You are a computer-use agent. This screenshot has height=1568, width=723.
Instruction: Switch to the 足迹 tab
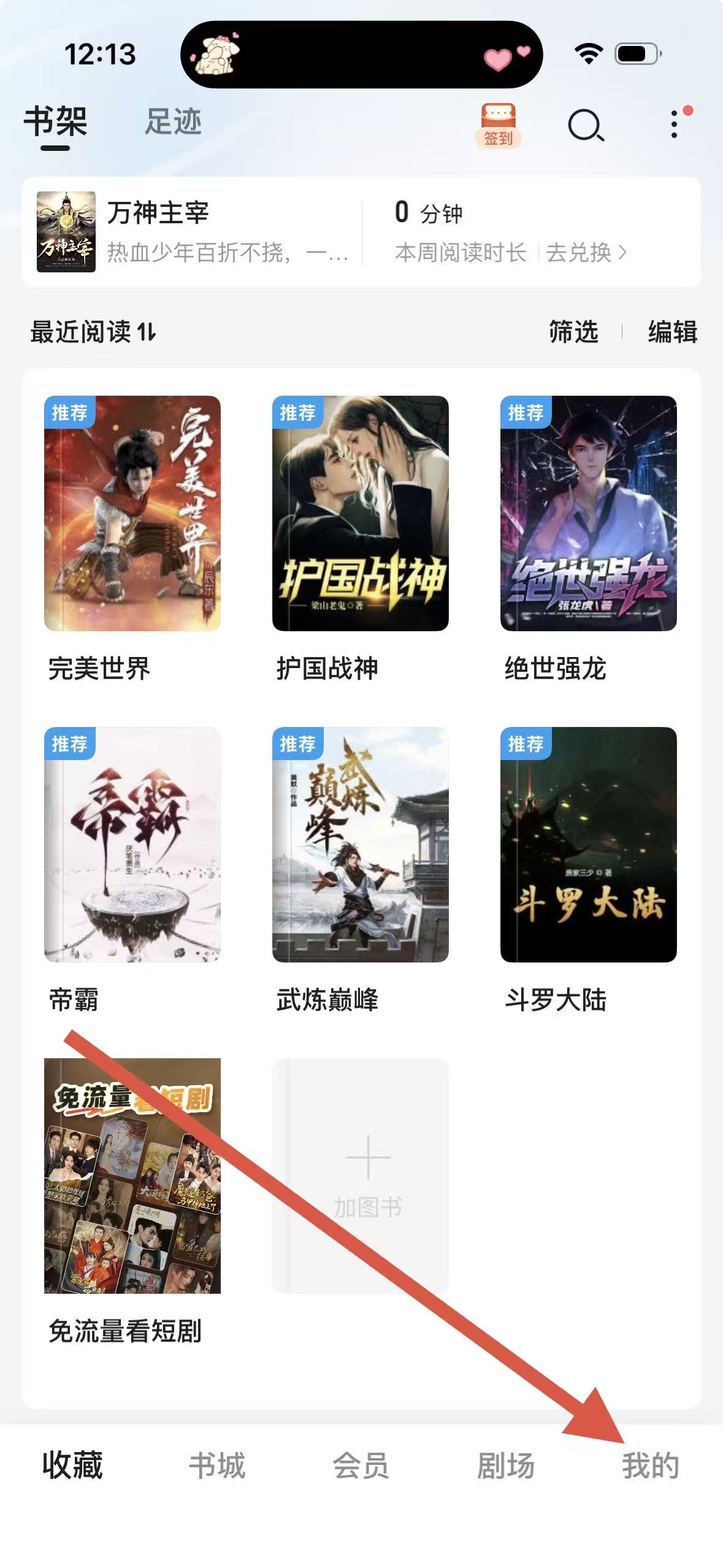pyautogui.click(x=173, y=121)
